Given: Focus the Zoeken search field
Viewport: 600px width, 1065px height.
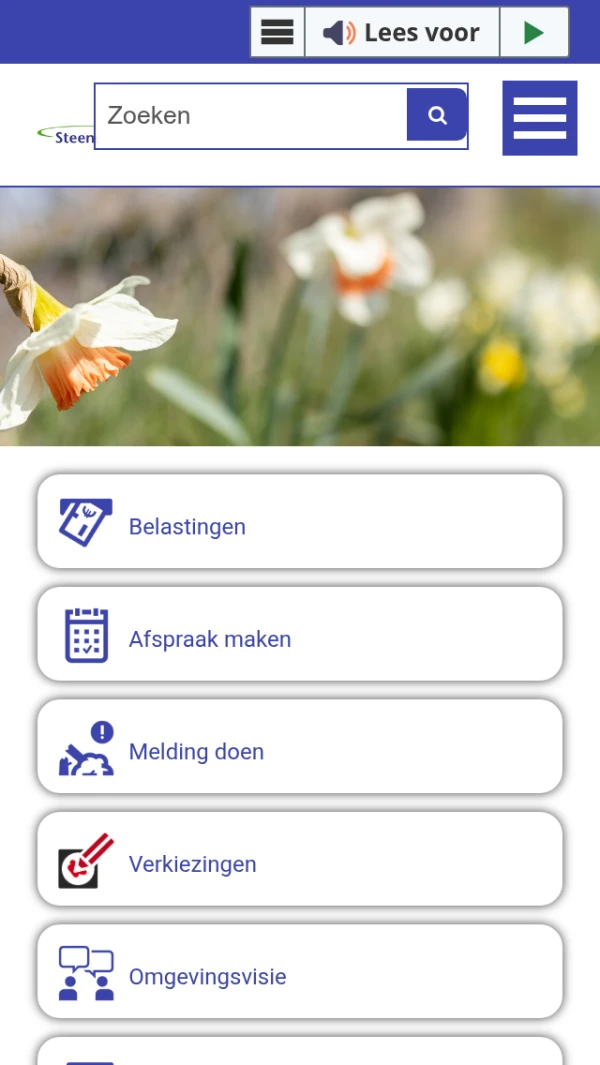Looking at the screenshot, I should [250, 116].
